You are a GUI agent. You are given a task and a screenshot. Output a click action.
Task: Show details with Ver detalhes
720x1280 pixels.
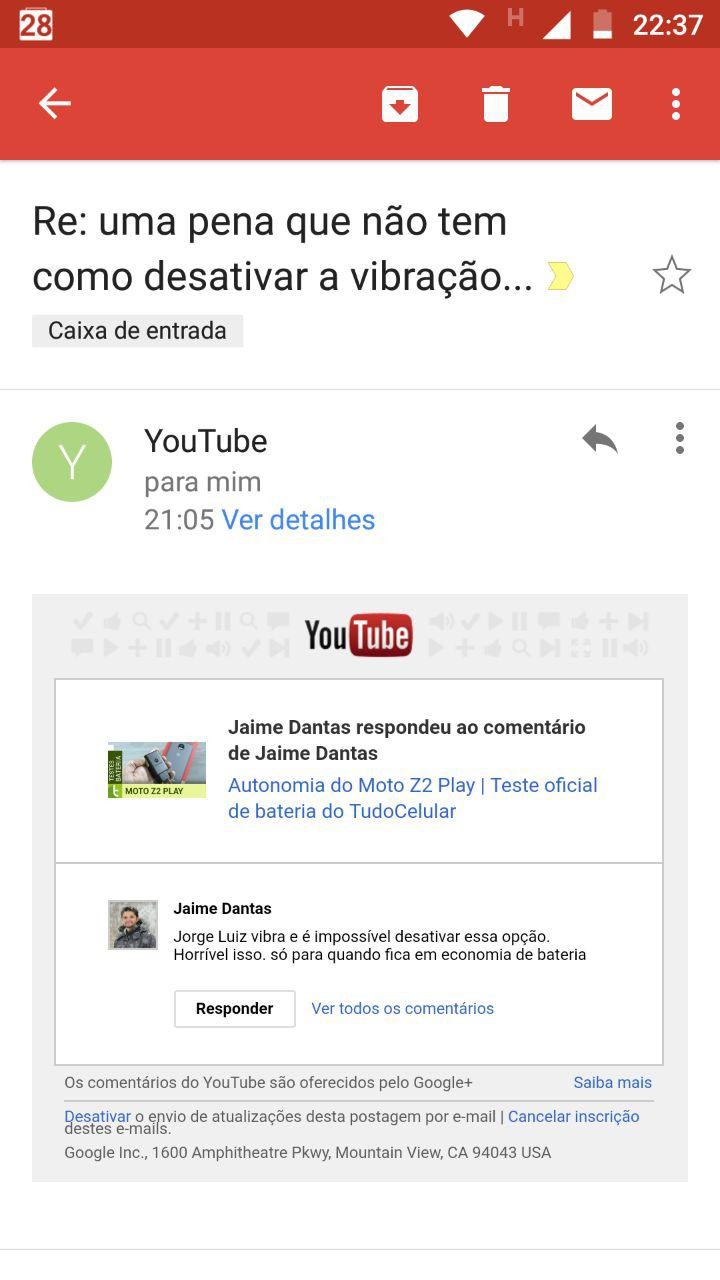[x=298, y=520]
